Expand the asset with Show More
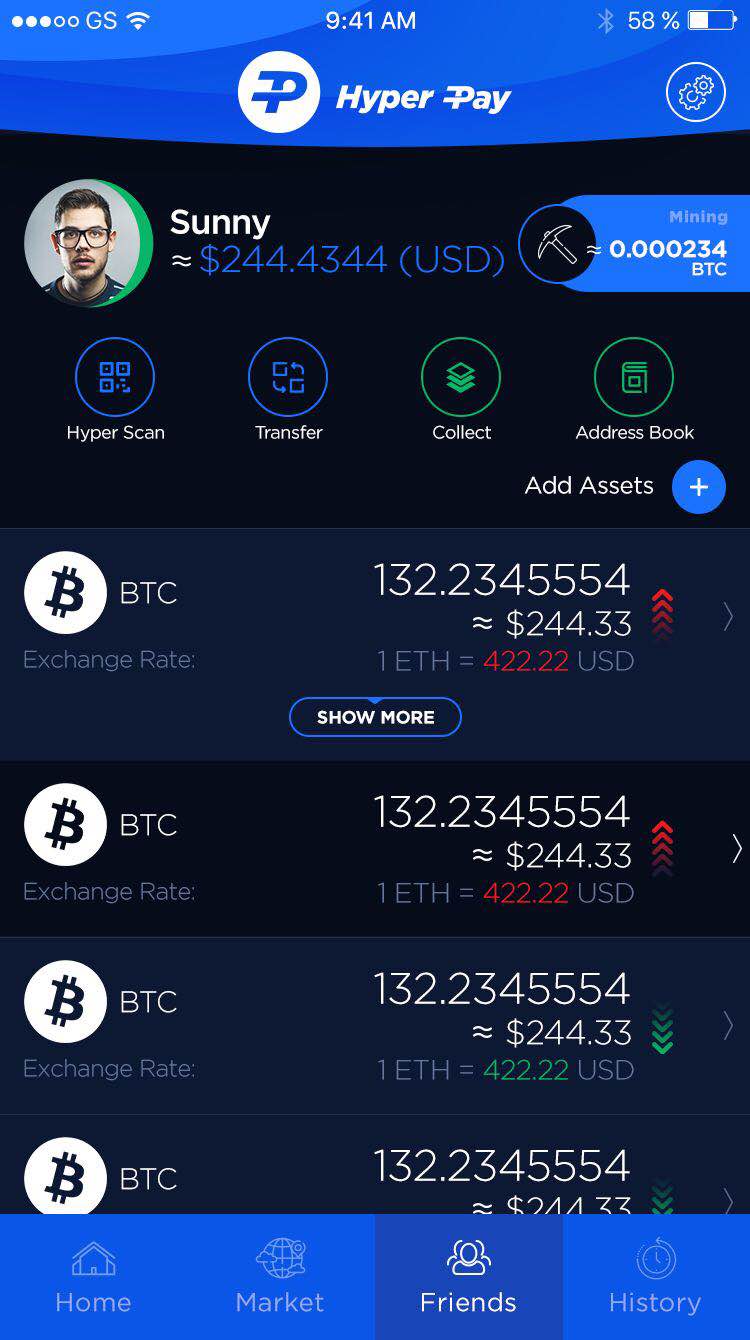The width and height of the screenshot is (750, 1340). tap(375, 717)
